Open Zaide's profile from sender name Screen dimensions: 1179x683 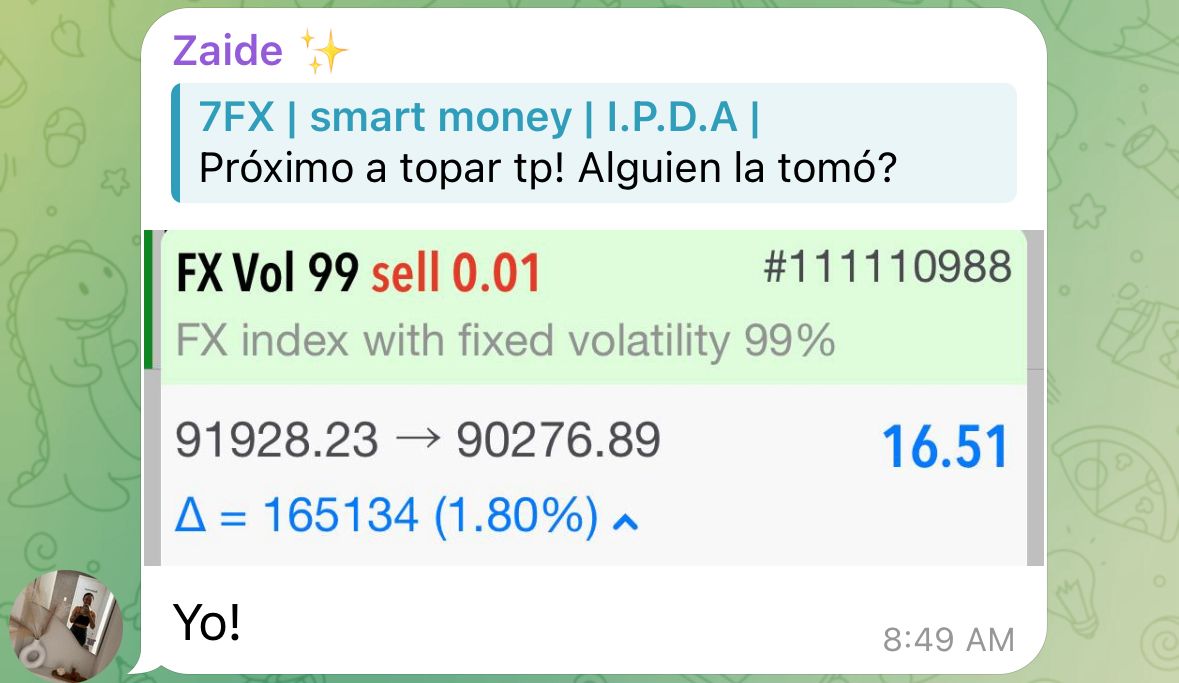tap(228, 50)
